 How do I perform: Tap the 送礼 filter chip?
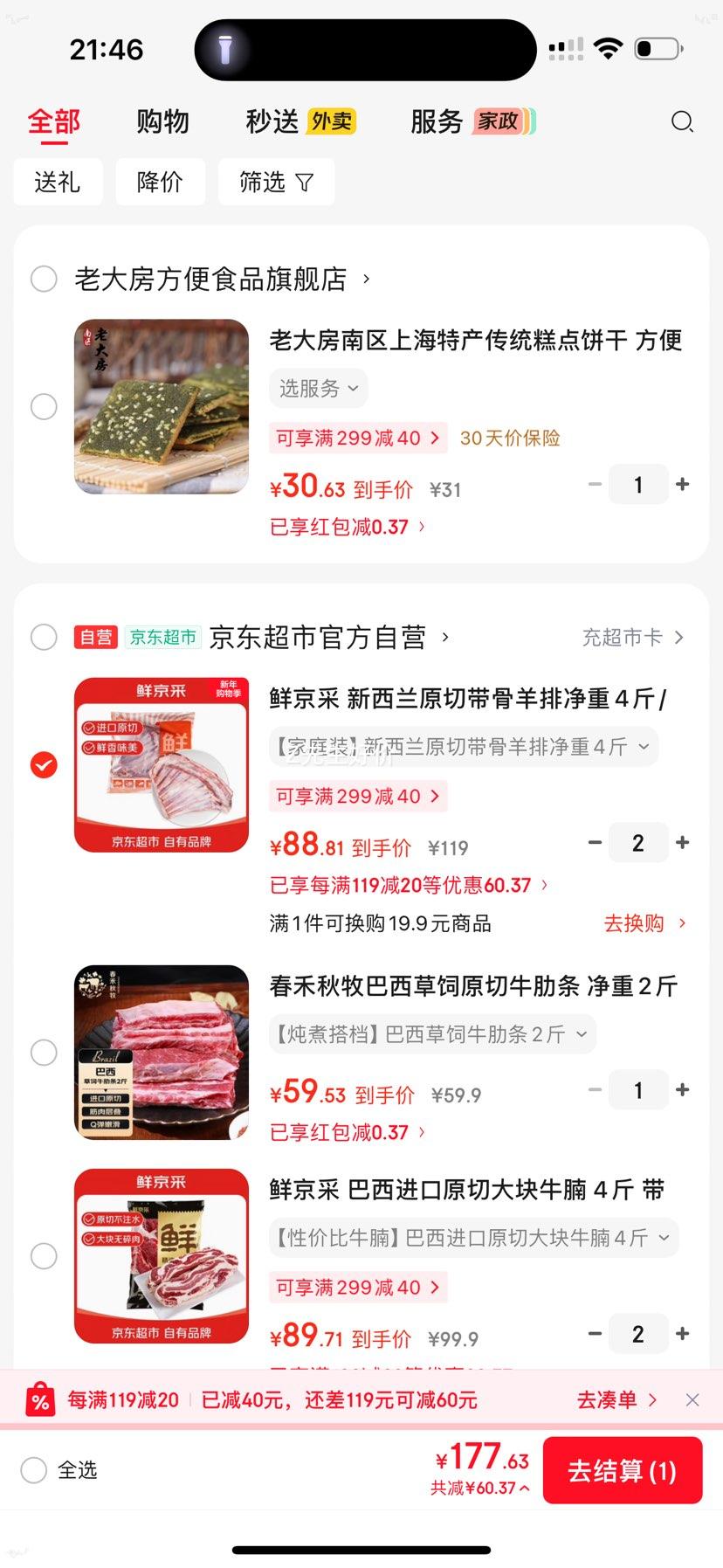point(58,182)
